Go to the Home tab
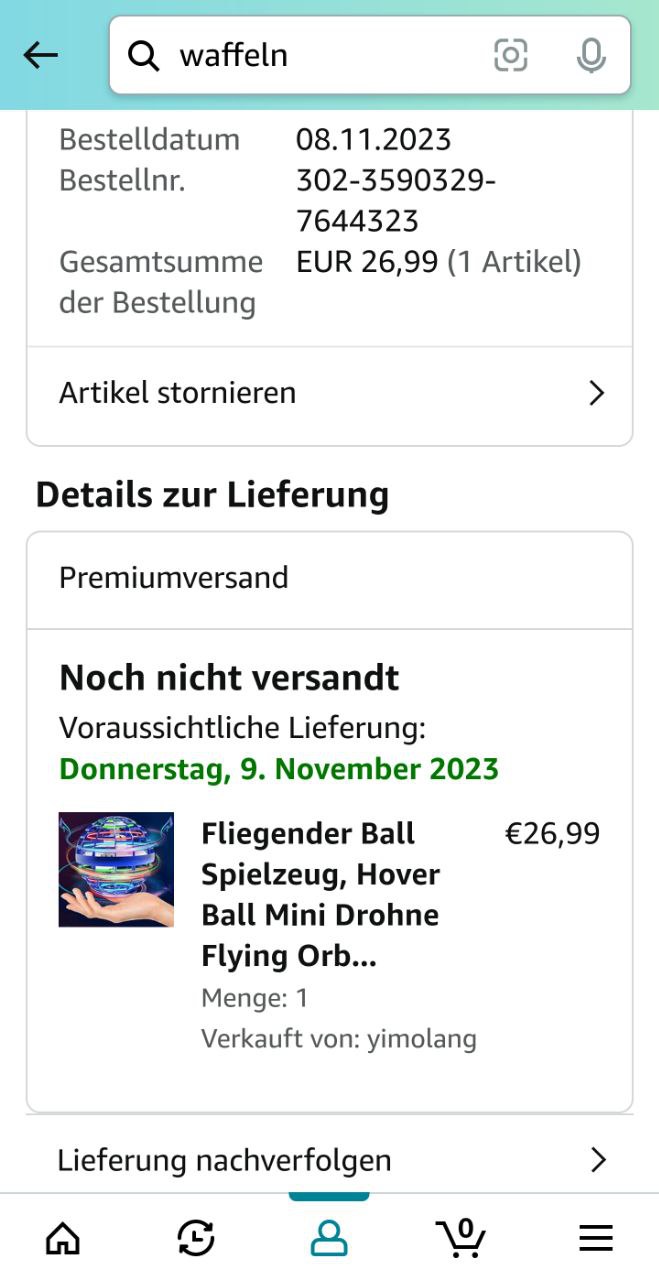Image resolution: width=659 pixels, height=1280 pixels. tap(63, 1239)
